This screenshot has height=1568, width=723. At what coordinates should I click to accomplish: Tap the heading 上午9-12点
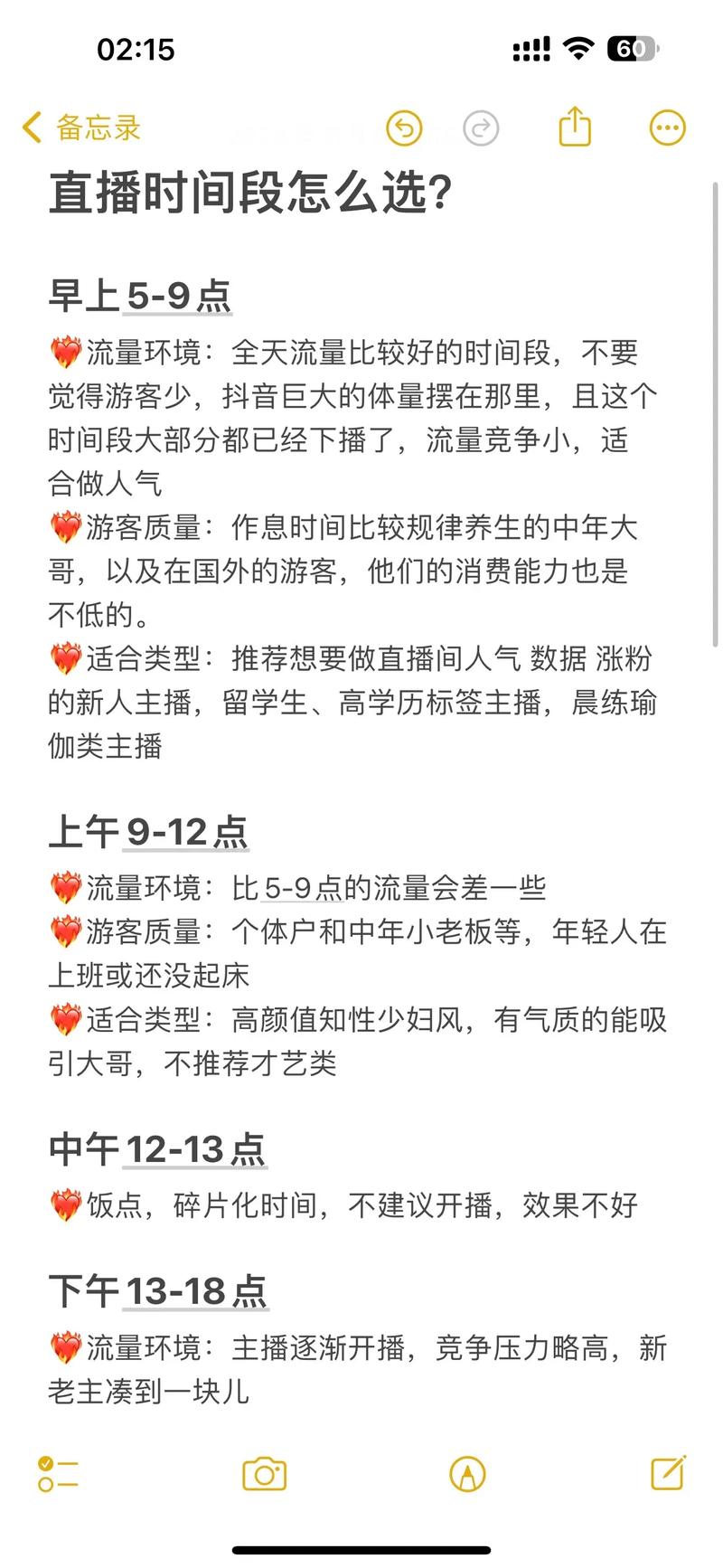click(149, 828)
